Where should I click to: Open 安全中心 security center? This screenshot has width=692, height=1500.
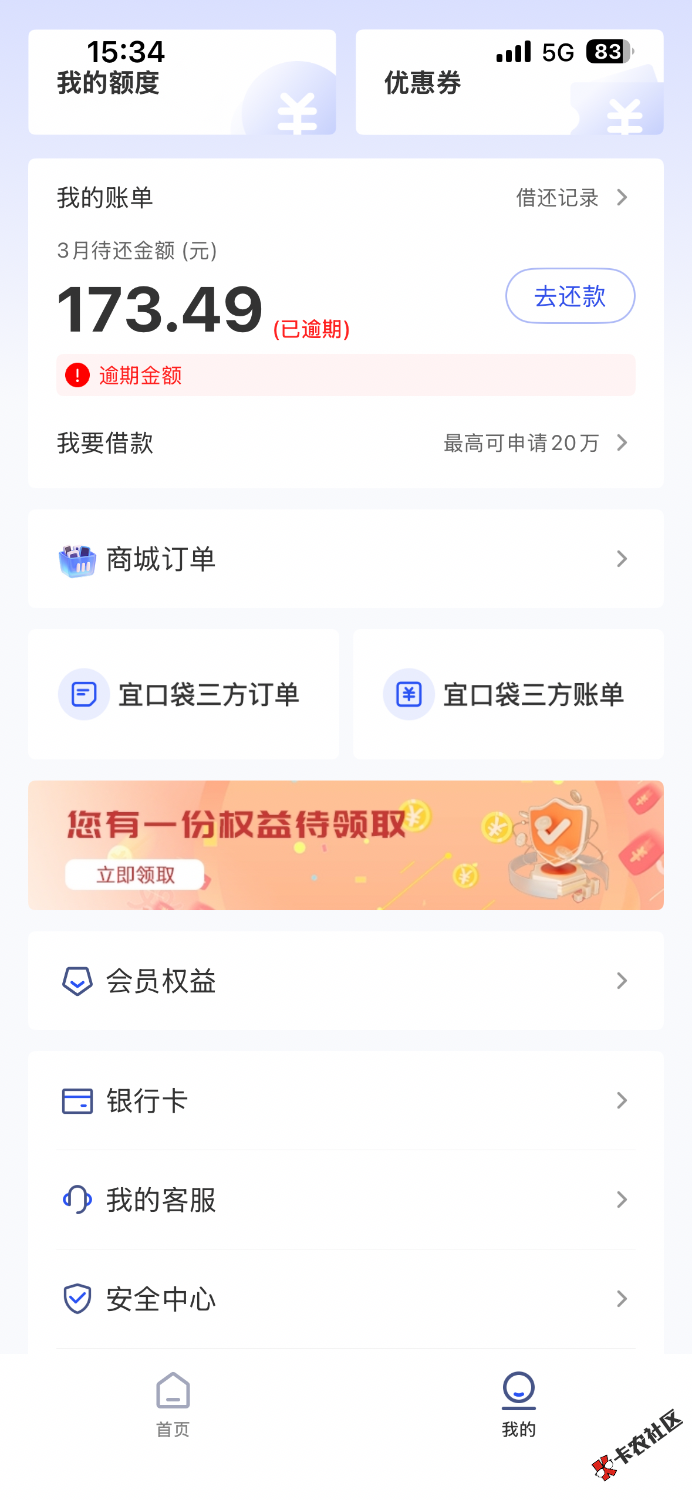tap(345, 1299)
